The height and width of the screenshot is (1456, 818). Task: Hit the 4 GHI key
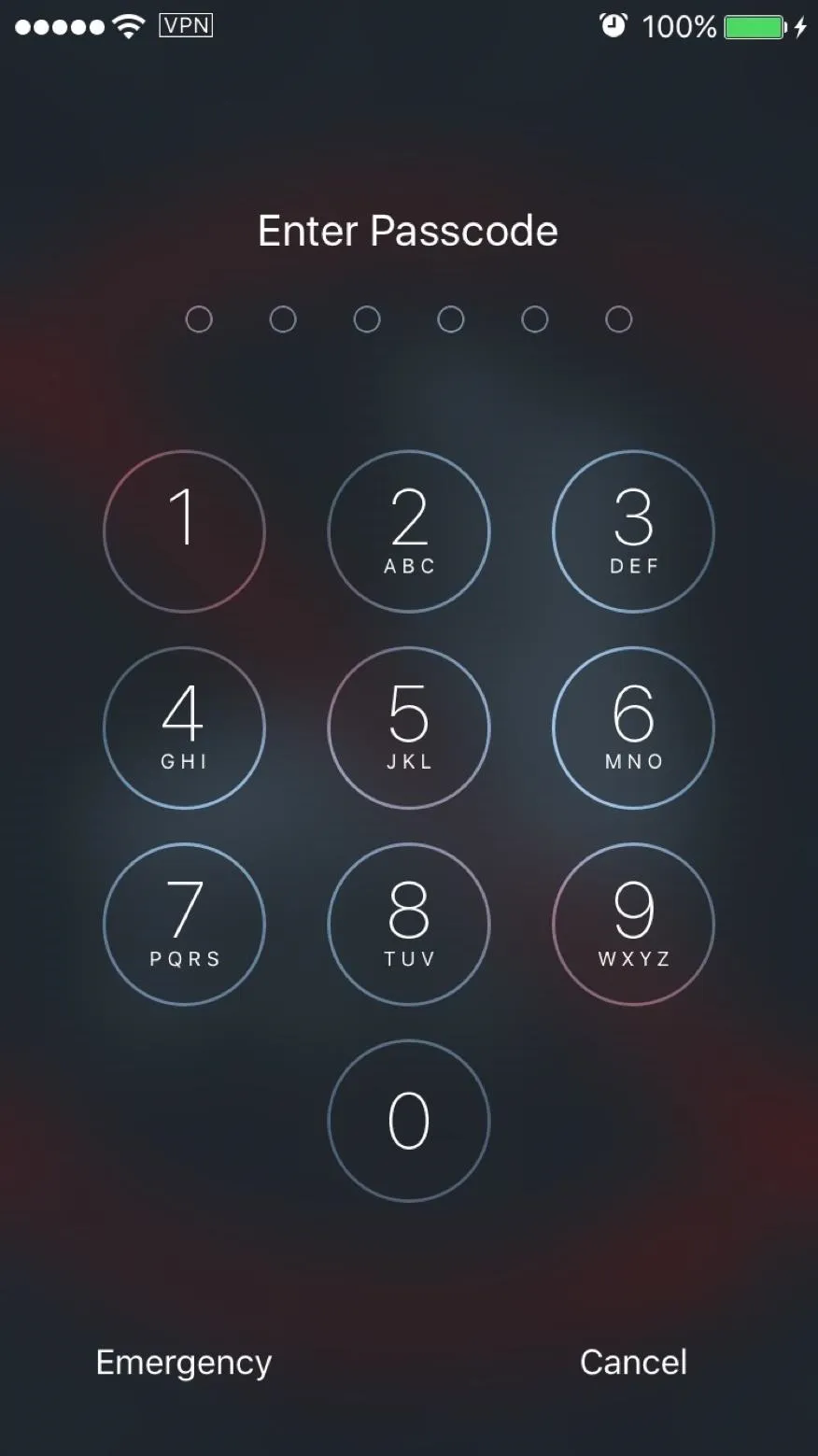184,728
